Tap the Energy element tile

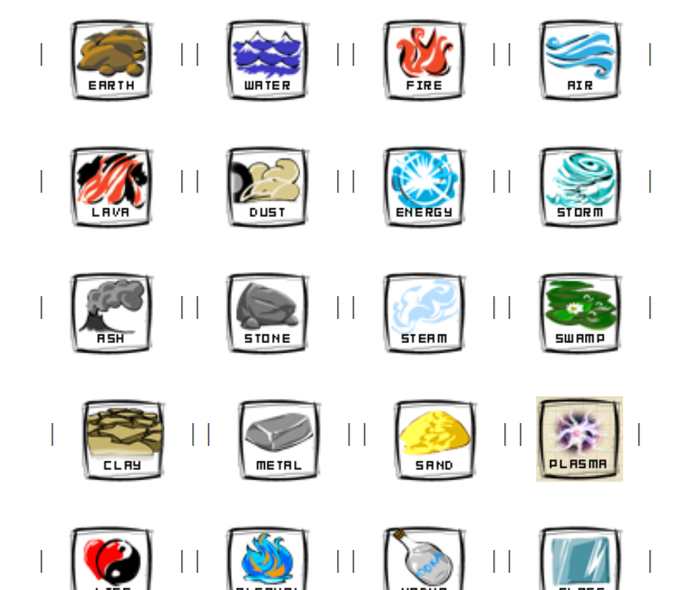coord(424,187)
